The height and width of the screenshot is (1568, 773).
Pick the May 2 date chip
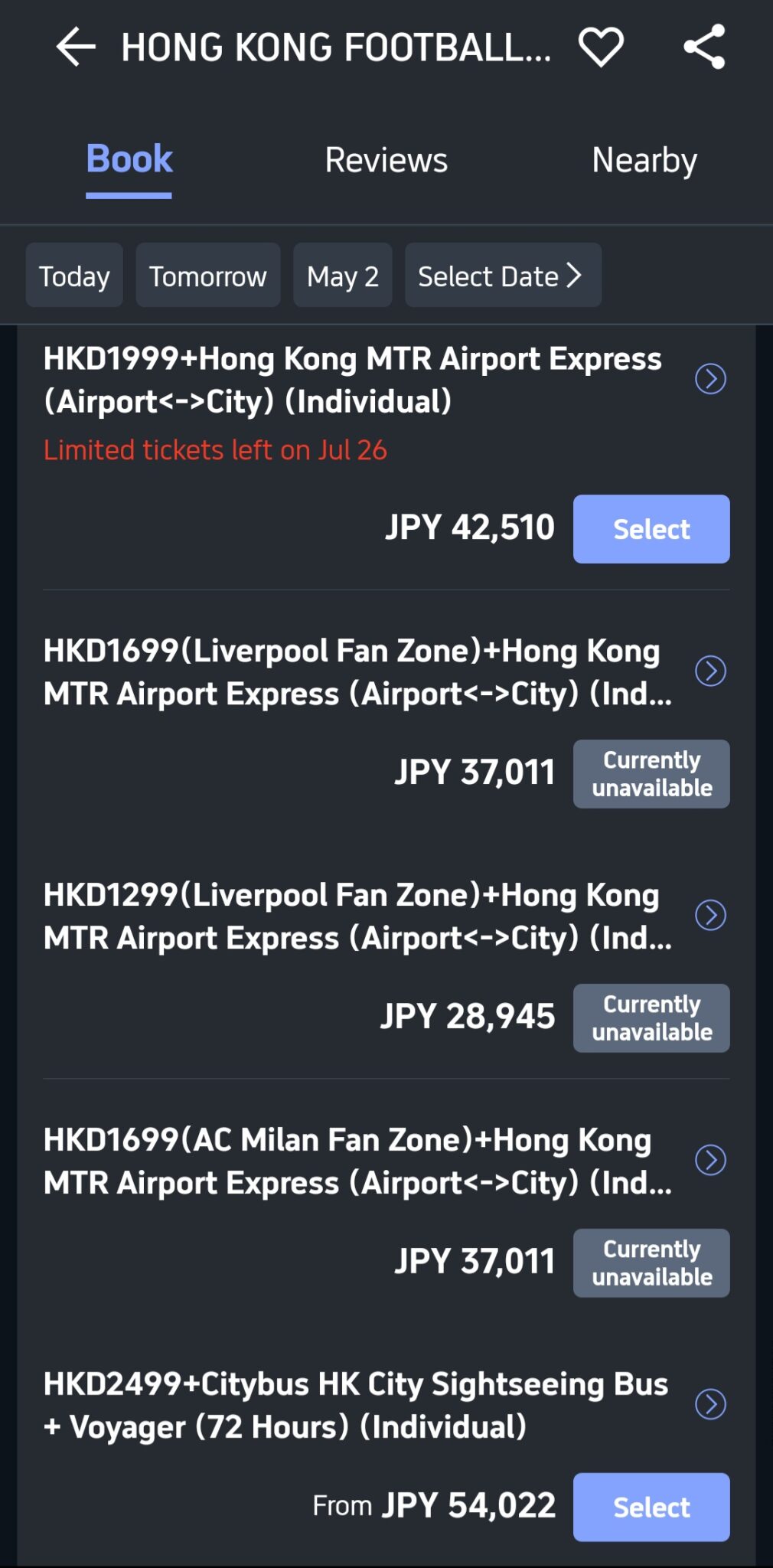[x=342, y=276]
